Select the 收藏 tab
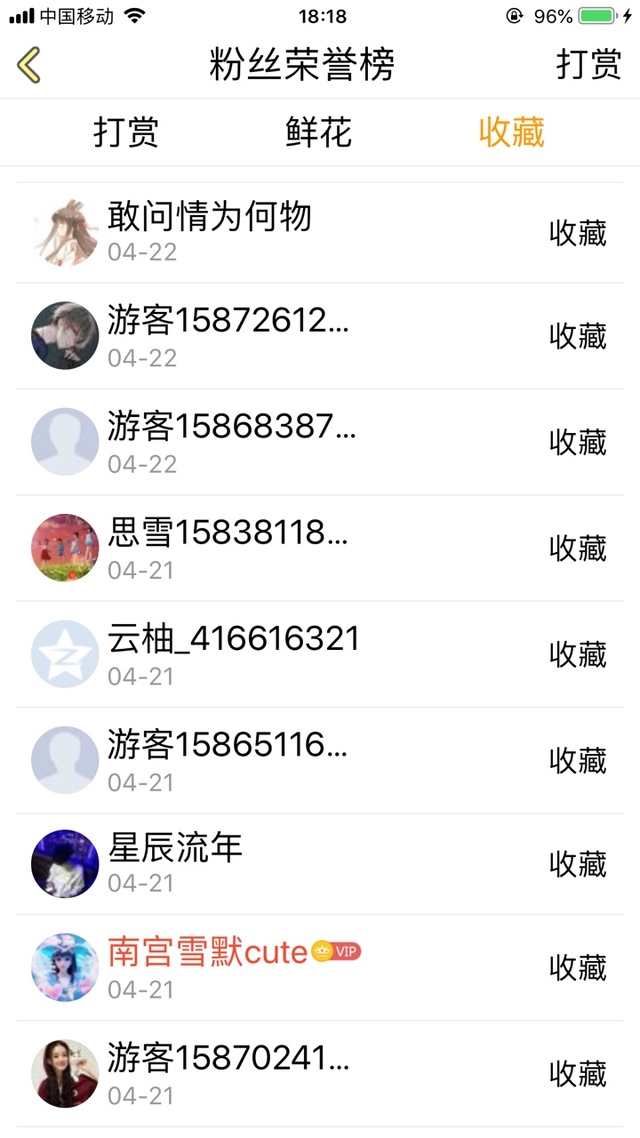The width and height of the screenshot is (640, 1138). click(512, 132)
